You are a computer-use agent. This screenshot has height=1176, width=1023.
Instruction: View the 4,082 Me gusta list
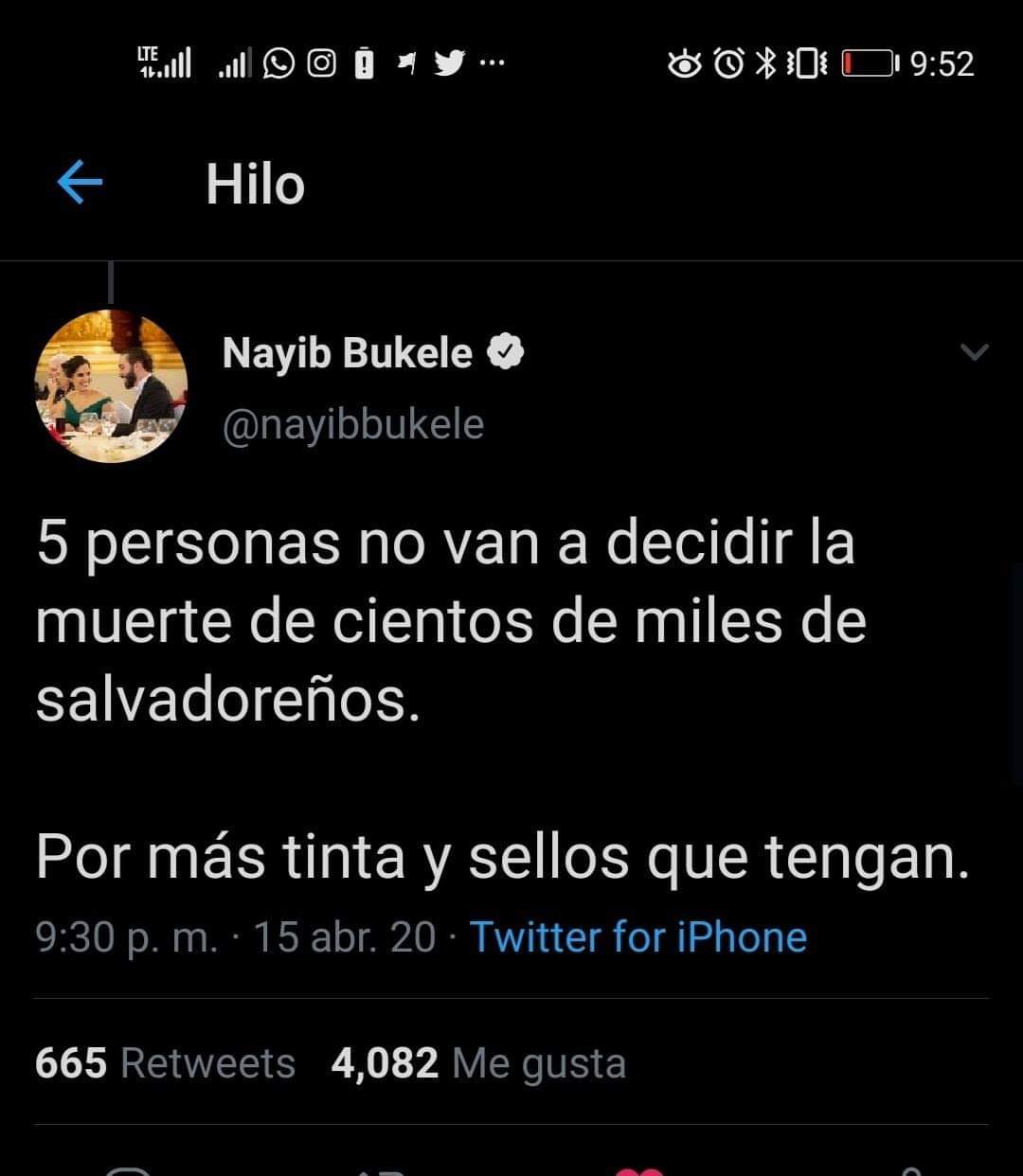(478, 1063)
